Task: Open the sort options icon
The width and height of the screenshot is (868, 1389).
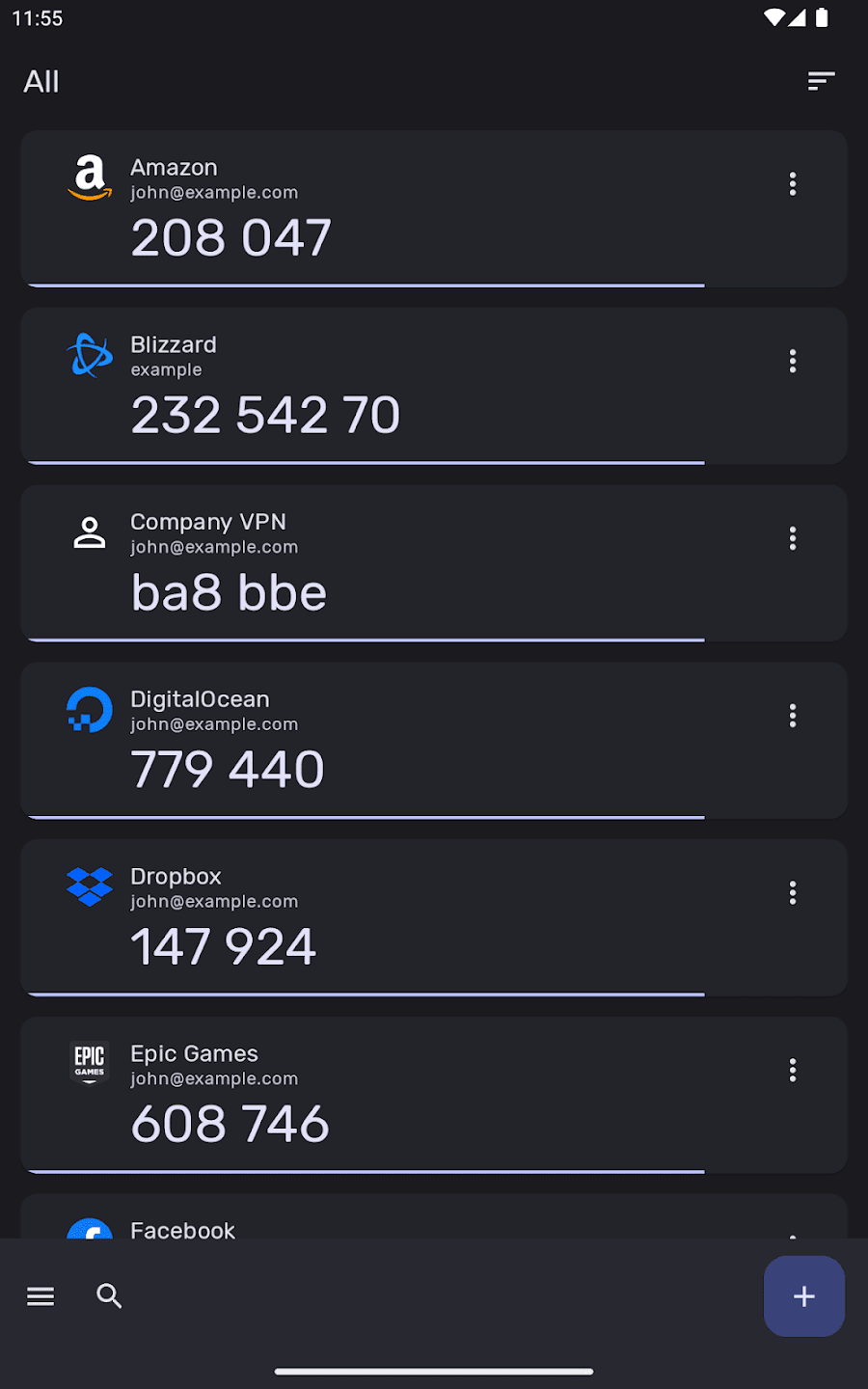Action: tap(821, 81)
